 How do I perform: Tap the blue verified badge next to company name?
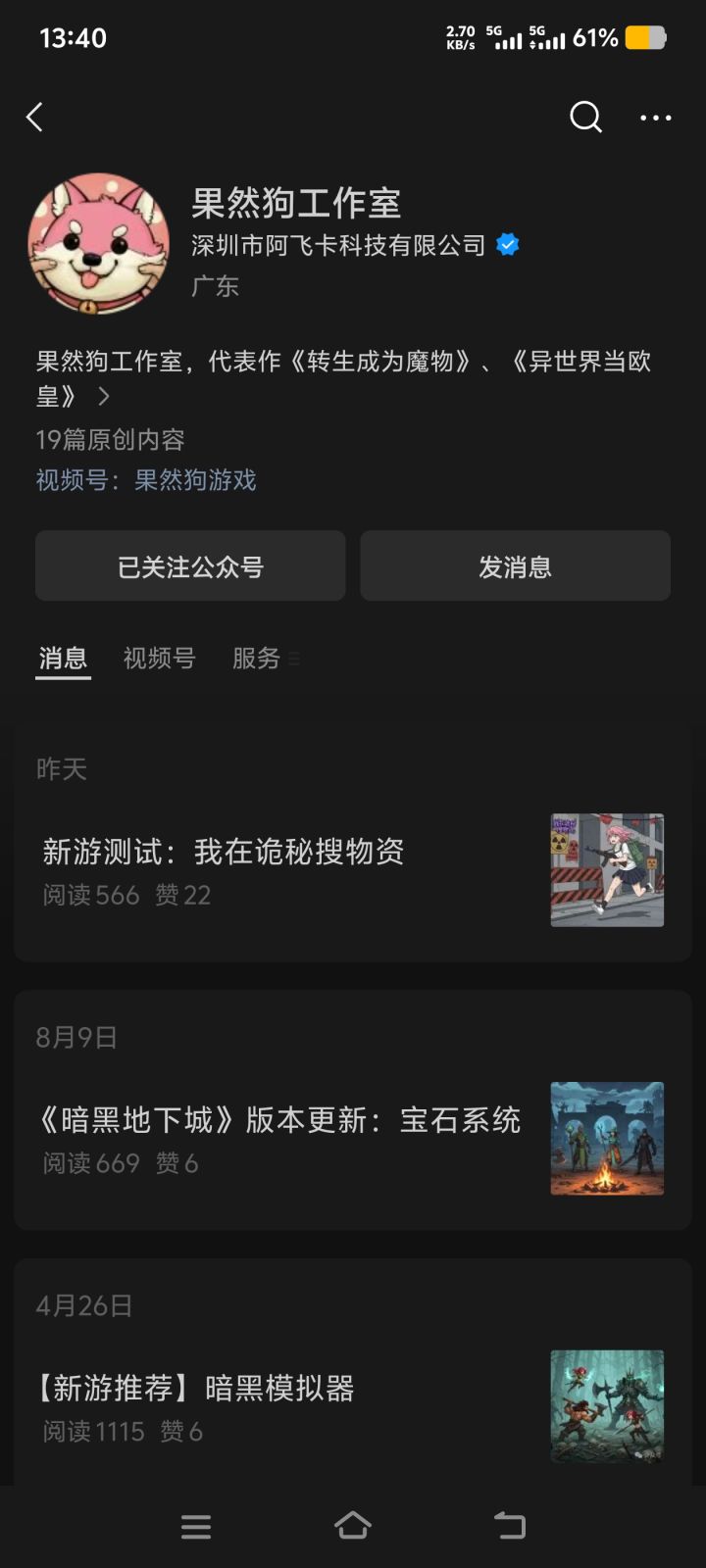pos(508,244)
